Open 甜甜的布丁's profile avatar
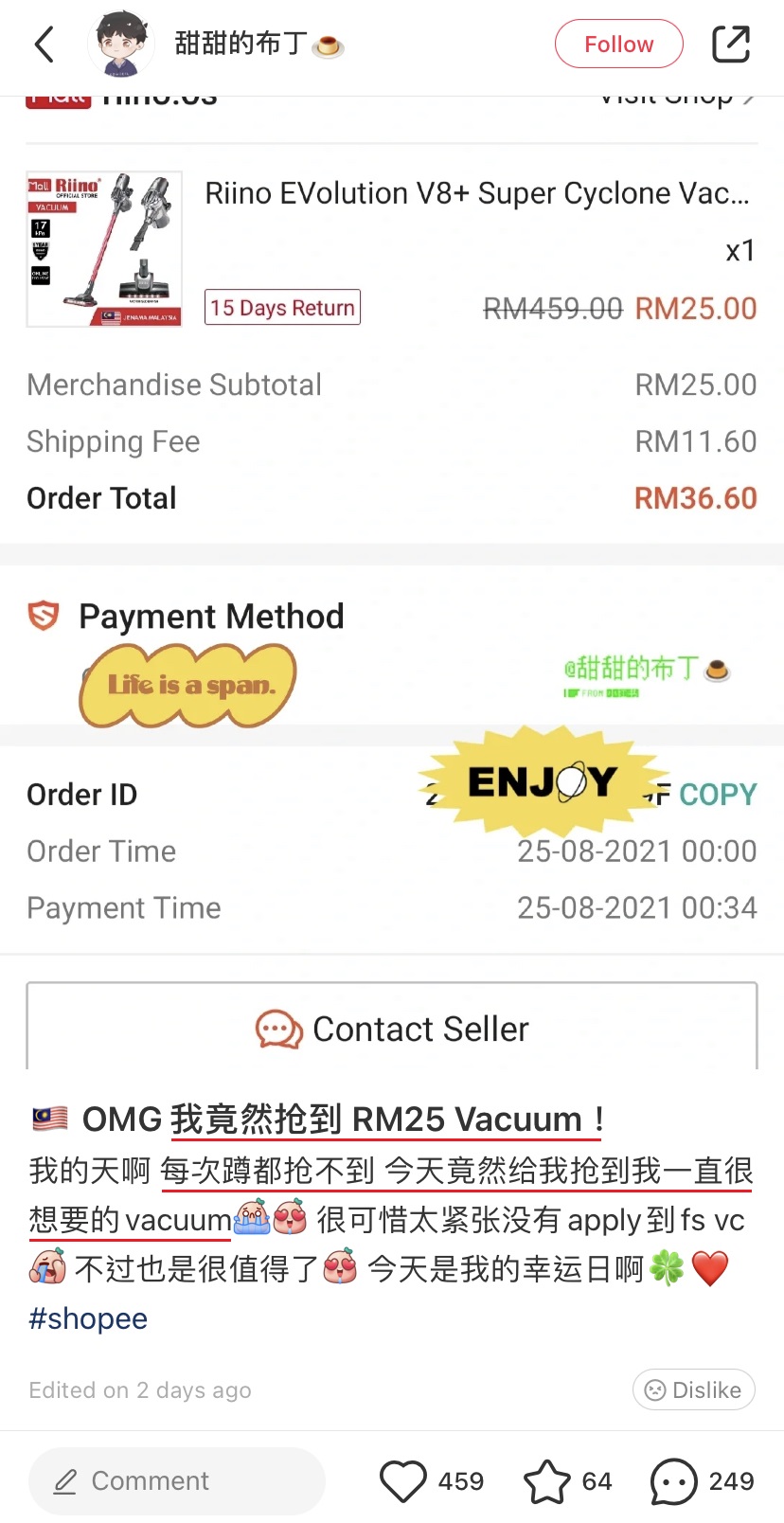The width and height of the screenshot is (784, 1523). click(x=121, y=45)
